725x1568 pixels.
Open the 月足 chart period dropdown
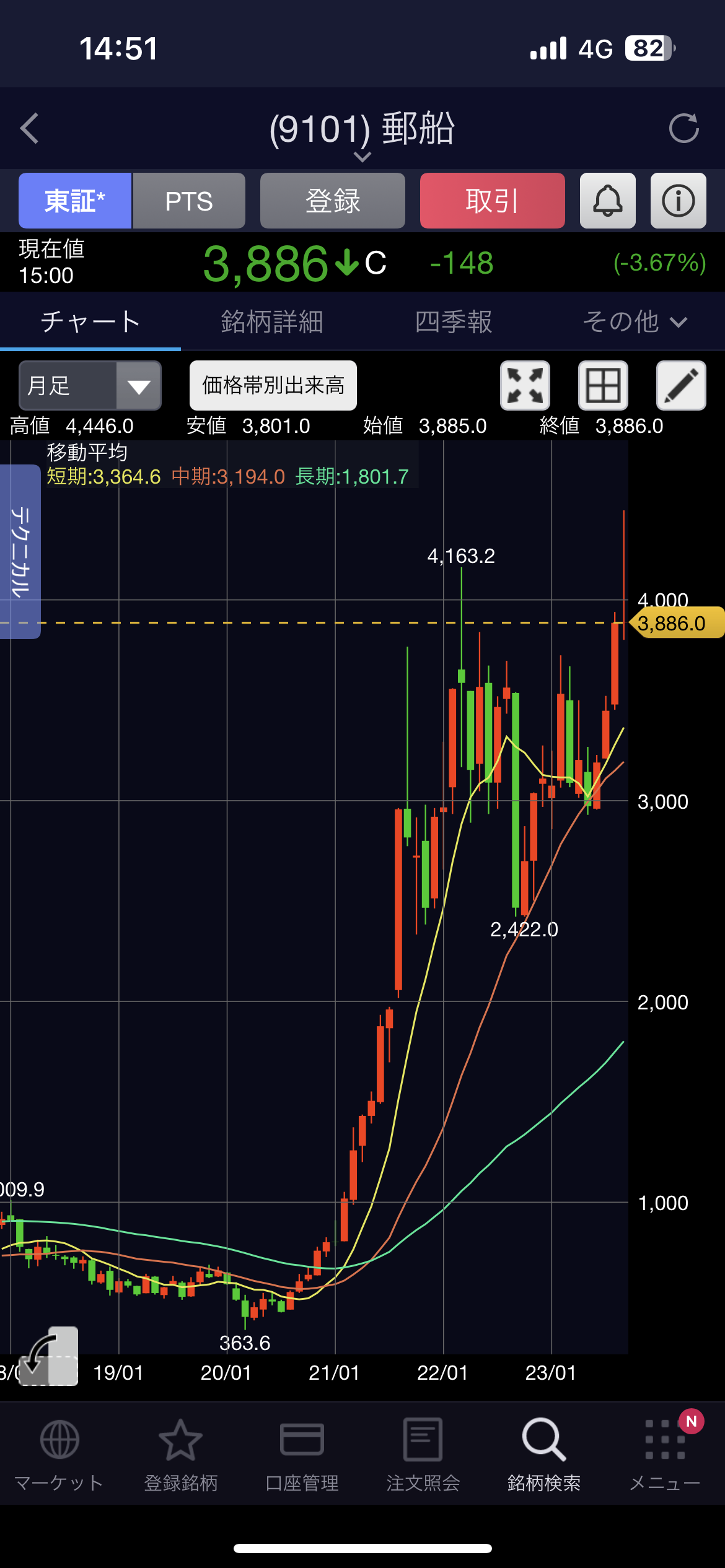click(90, 386)
